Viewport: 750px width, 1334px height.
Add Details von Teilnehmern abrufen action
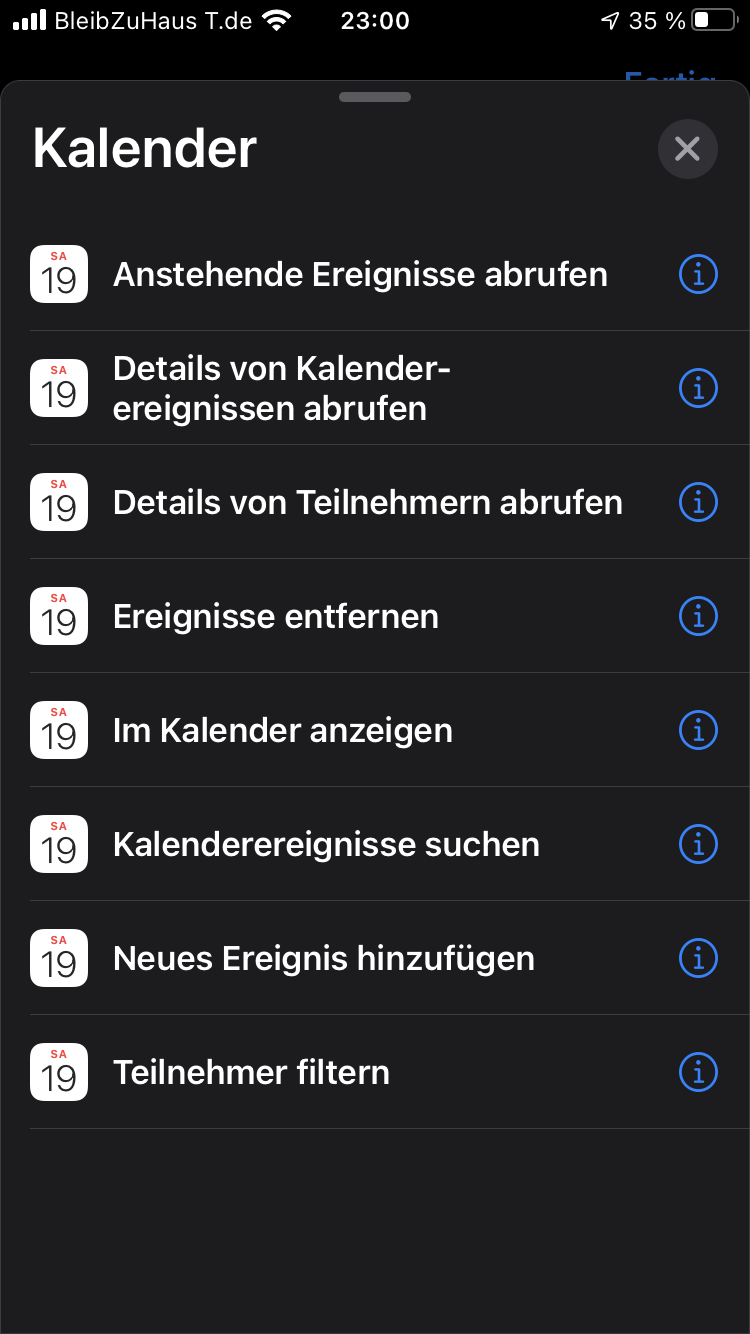pos(367,502)
